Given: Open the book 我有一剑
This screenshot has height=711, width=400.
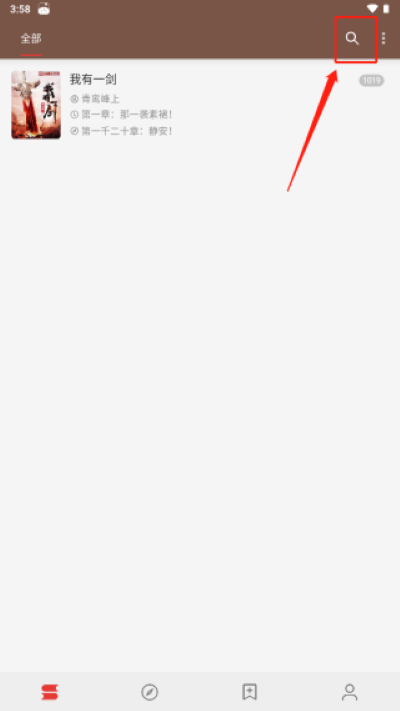Looking at the screenshot, I should pos(200,105).
